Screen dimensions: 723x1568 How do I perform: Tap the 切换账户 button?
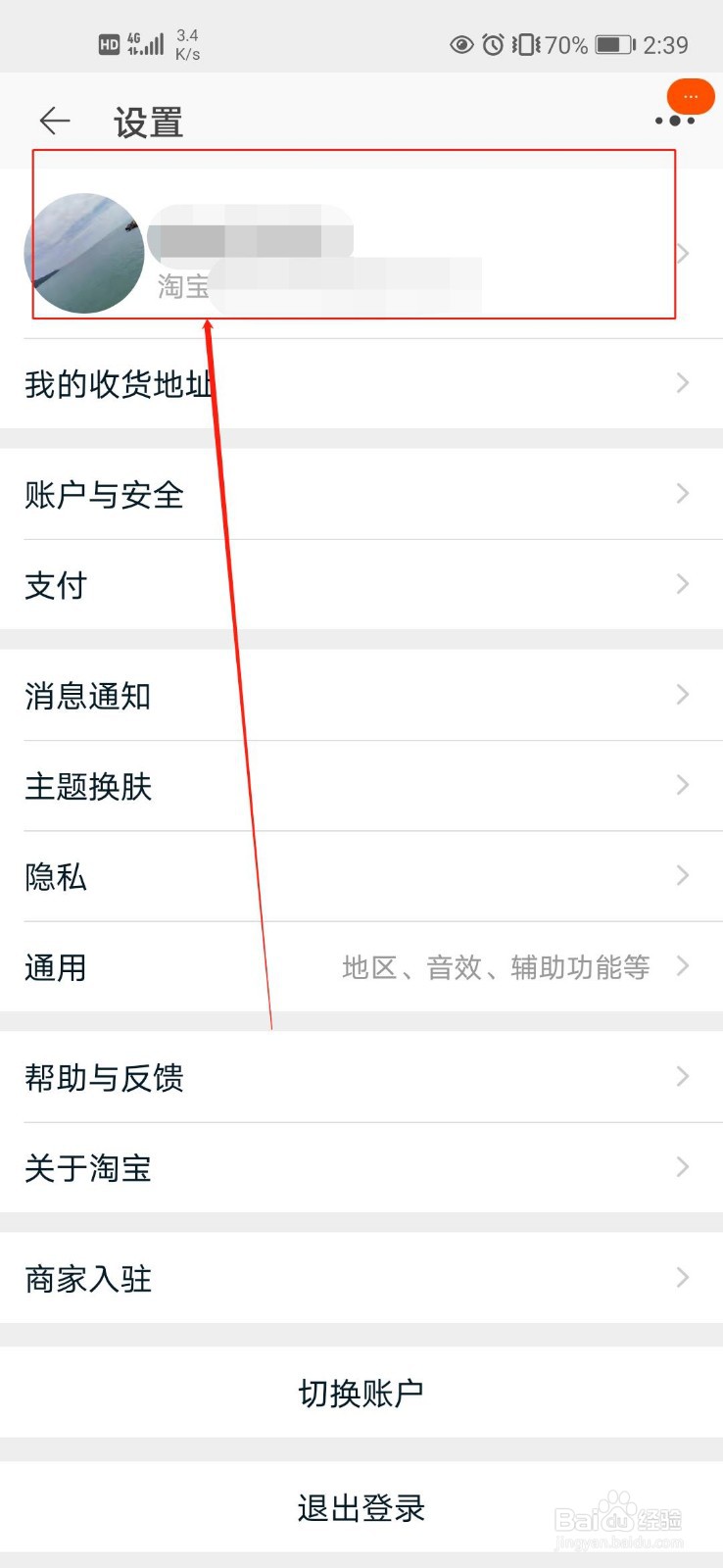(361, 1391)
